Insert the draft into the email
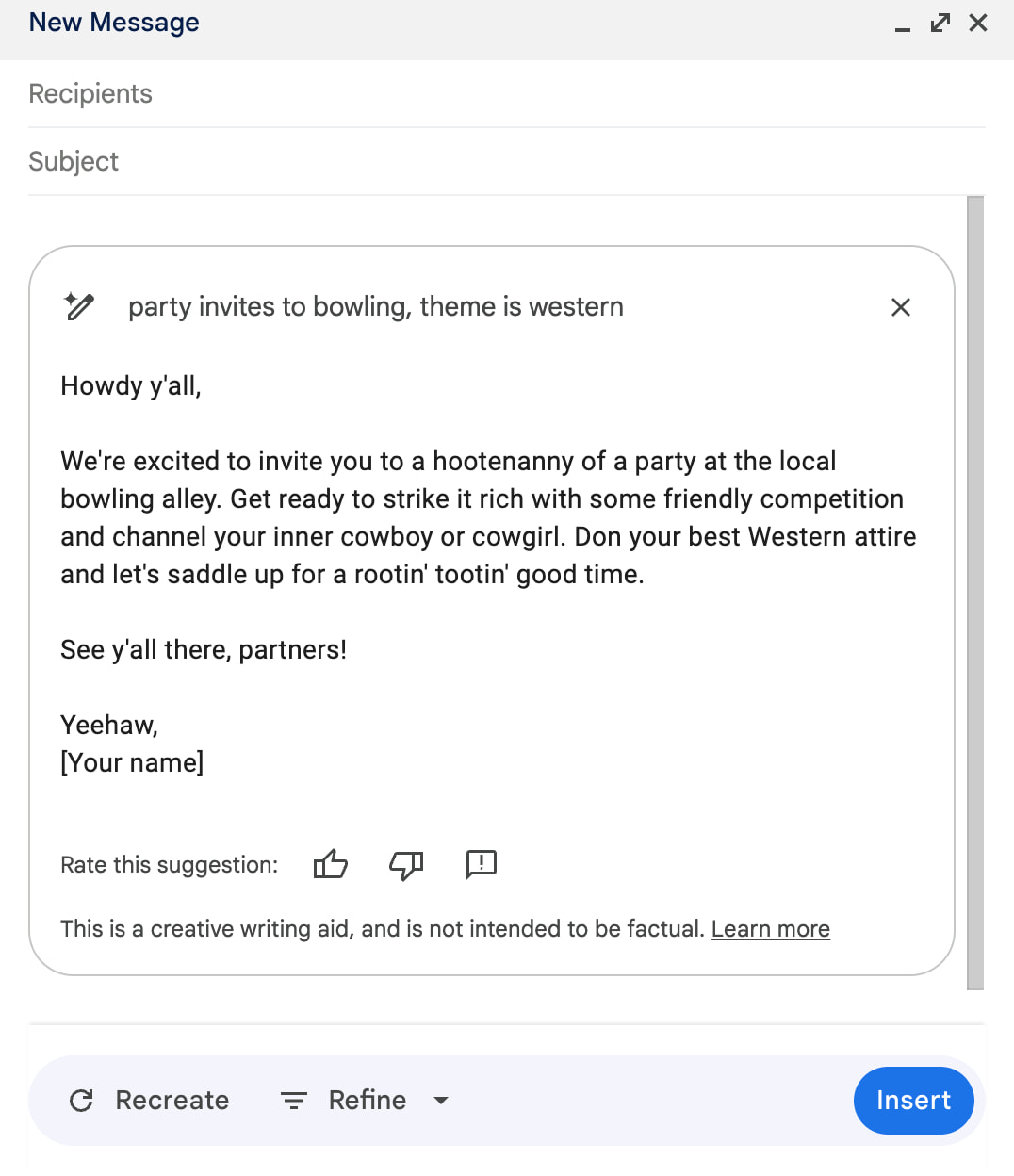The image size is (1014, 1176). [912, 1100]
